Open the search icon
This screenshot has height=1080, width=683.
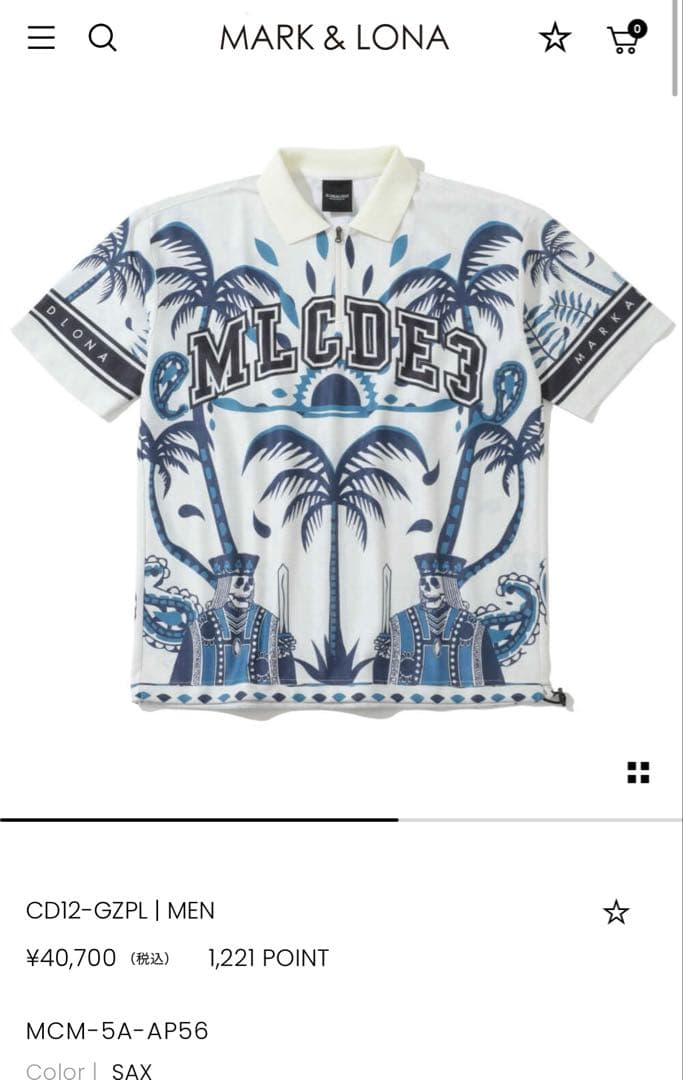coord(102,38)
